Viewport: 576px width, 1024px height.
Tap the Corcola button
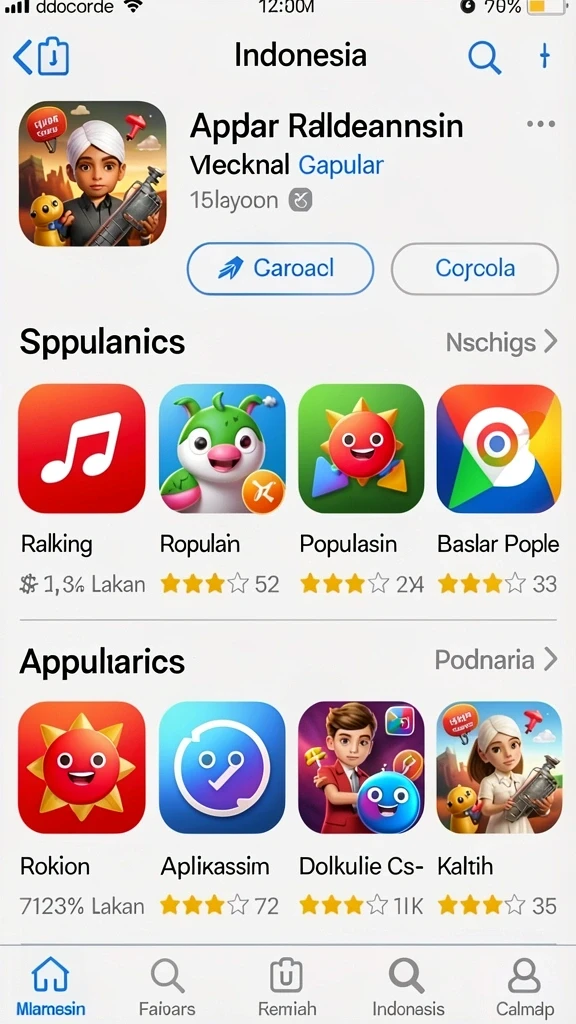click(475, 268)
